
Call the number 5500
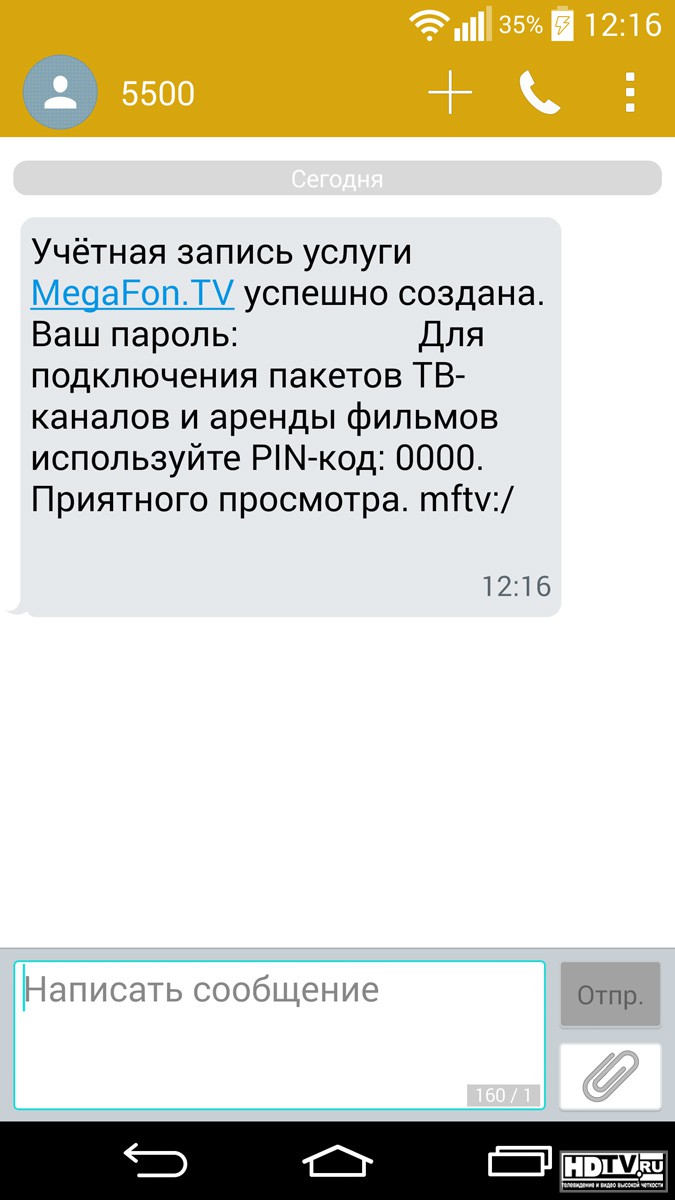539,93
